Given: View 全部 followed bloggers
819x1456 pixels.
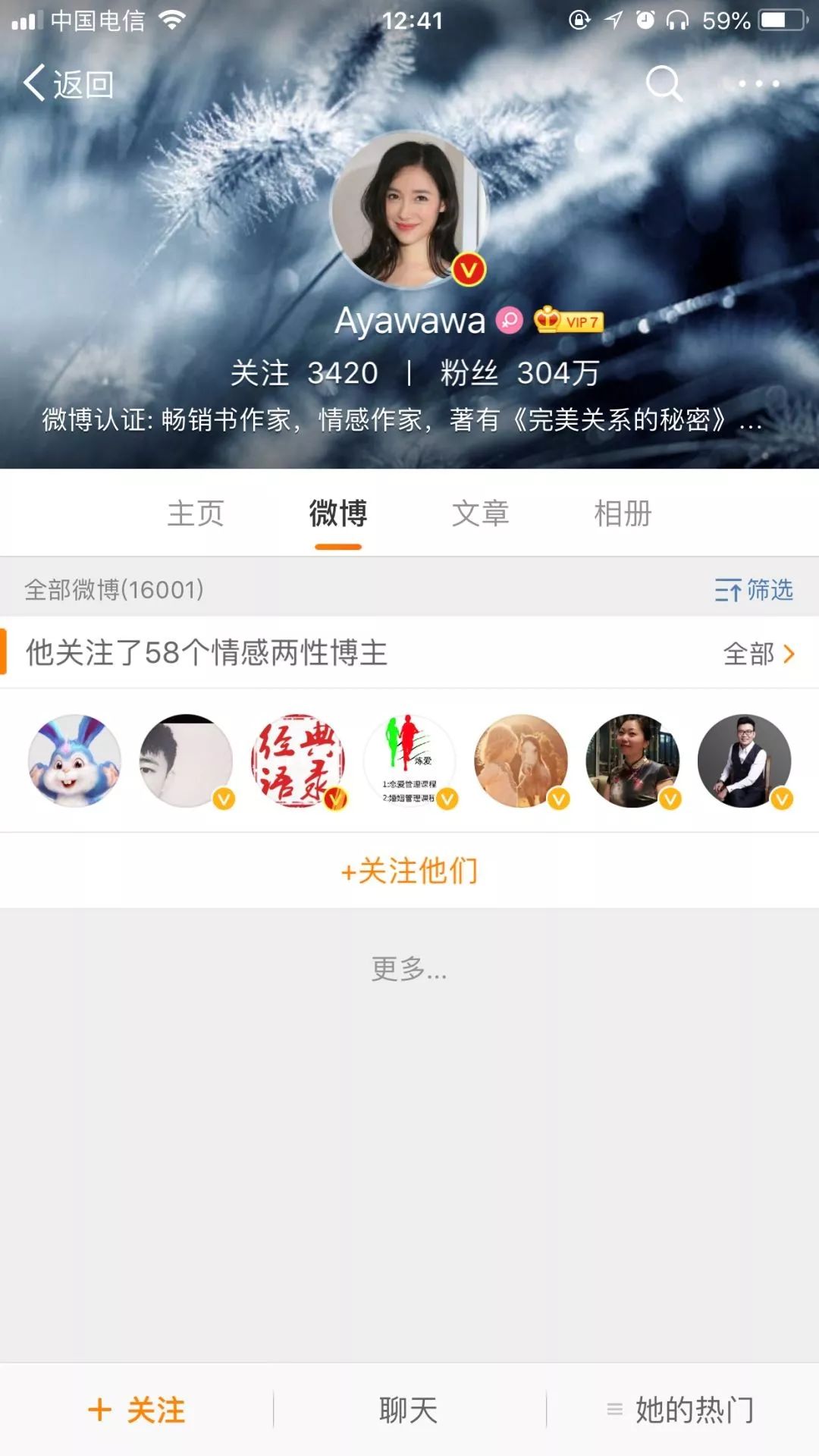Looking at the screenshot, I should tap(758, 653).
